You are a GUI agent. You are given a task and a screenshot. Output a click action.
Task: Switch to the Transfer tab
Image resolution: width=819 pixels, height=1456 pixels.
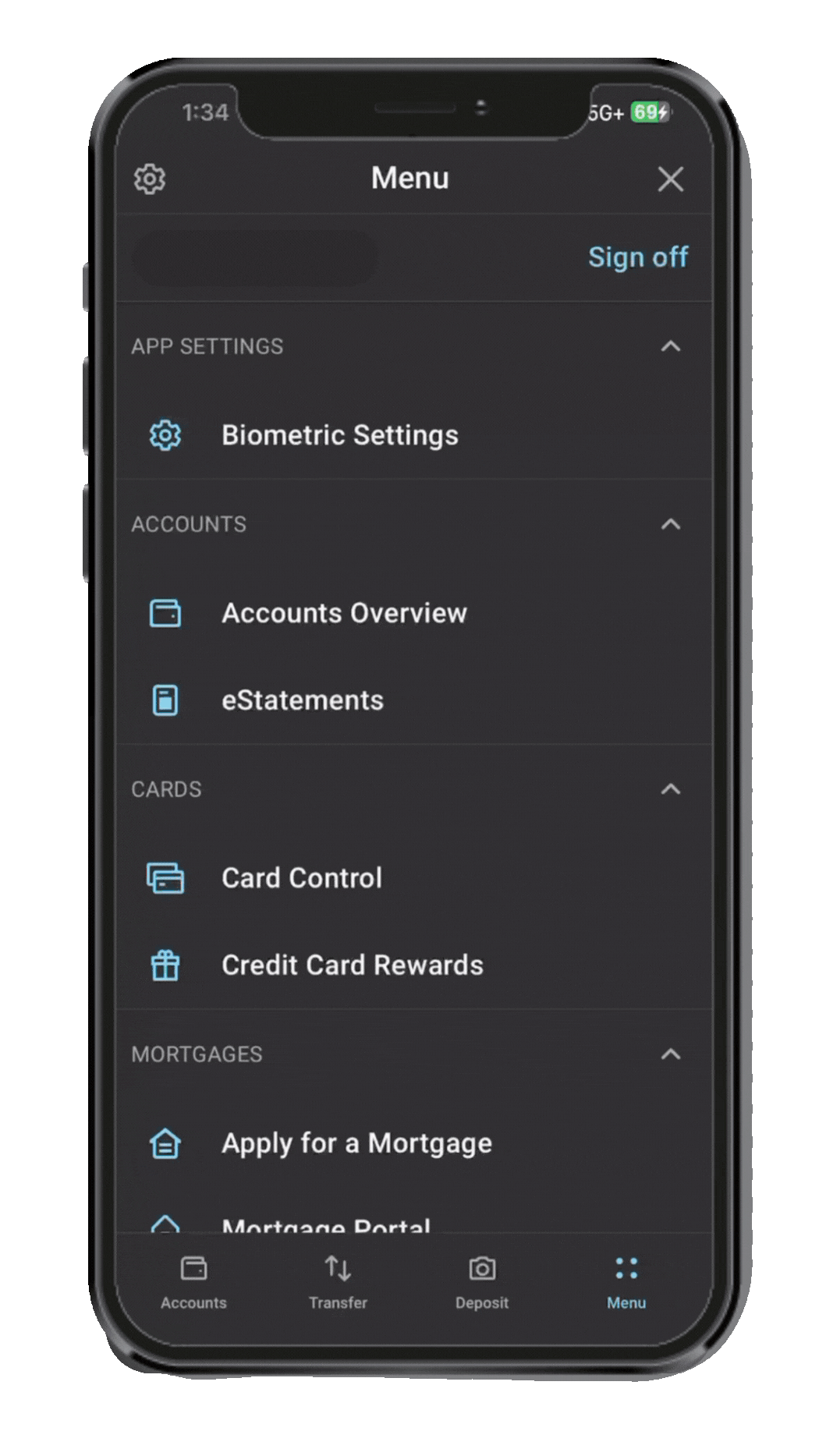pos(338,1283)
